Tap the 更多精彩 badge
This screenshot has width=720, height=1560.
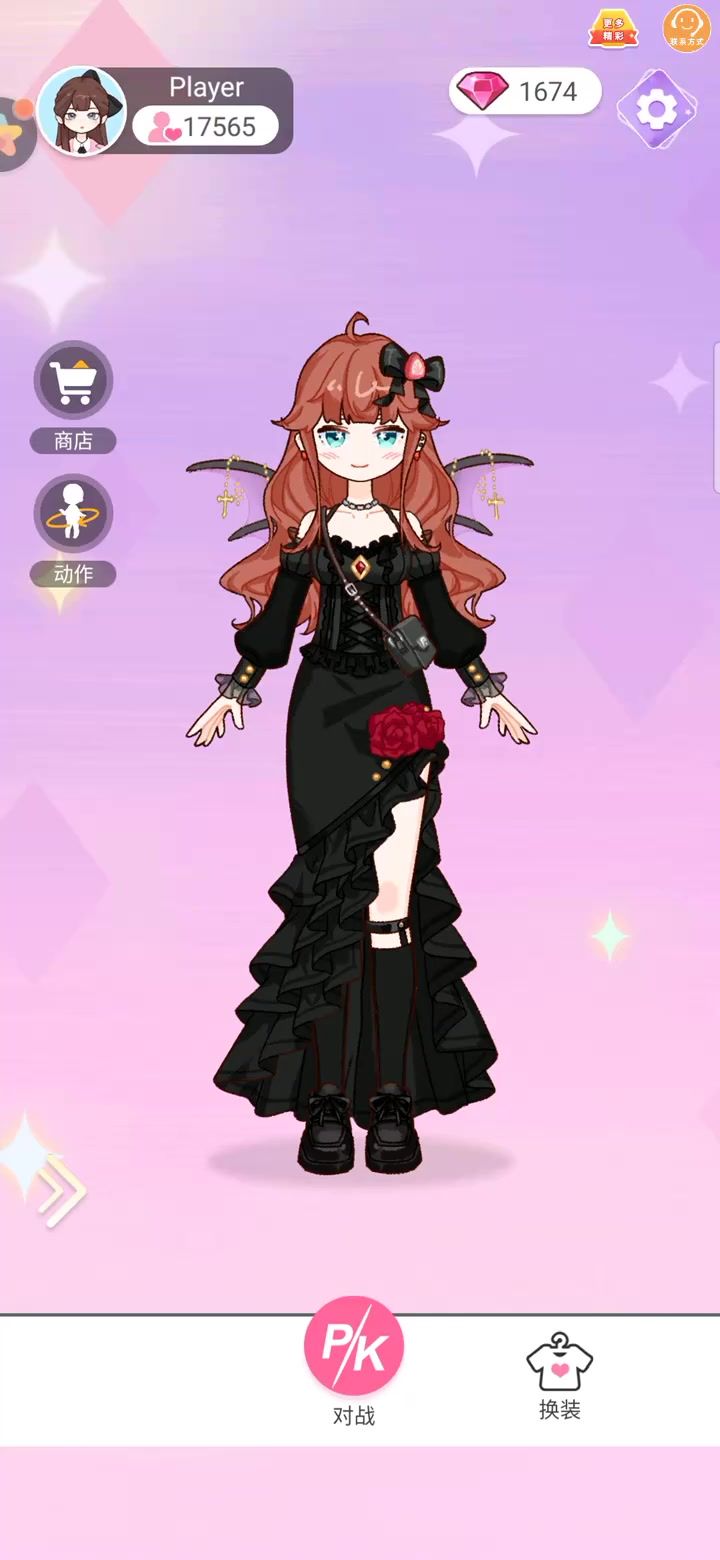(613, 29)
